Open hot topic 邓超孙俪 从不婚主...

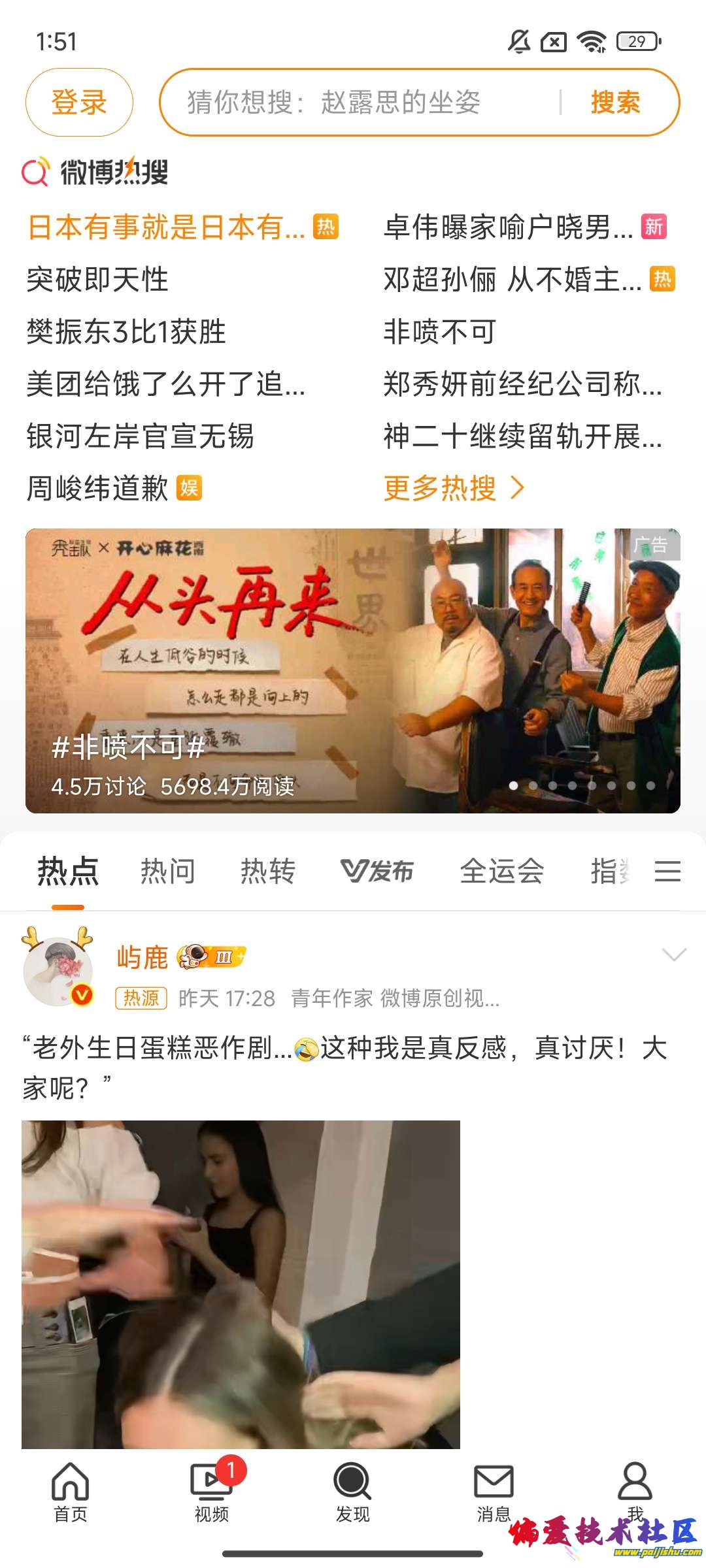[512, 280]
